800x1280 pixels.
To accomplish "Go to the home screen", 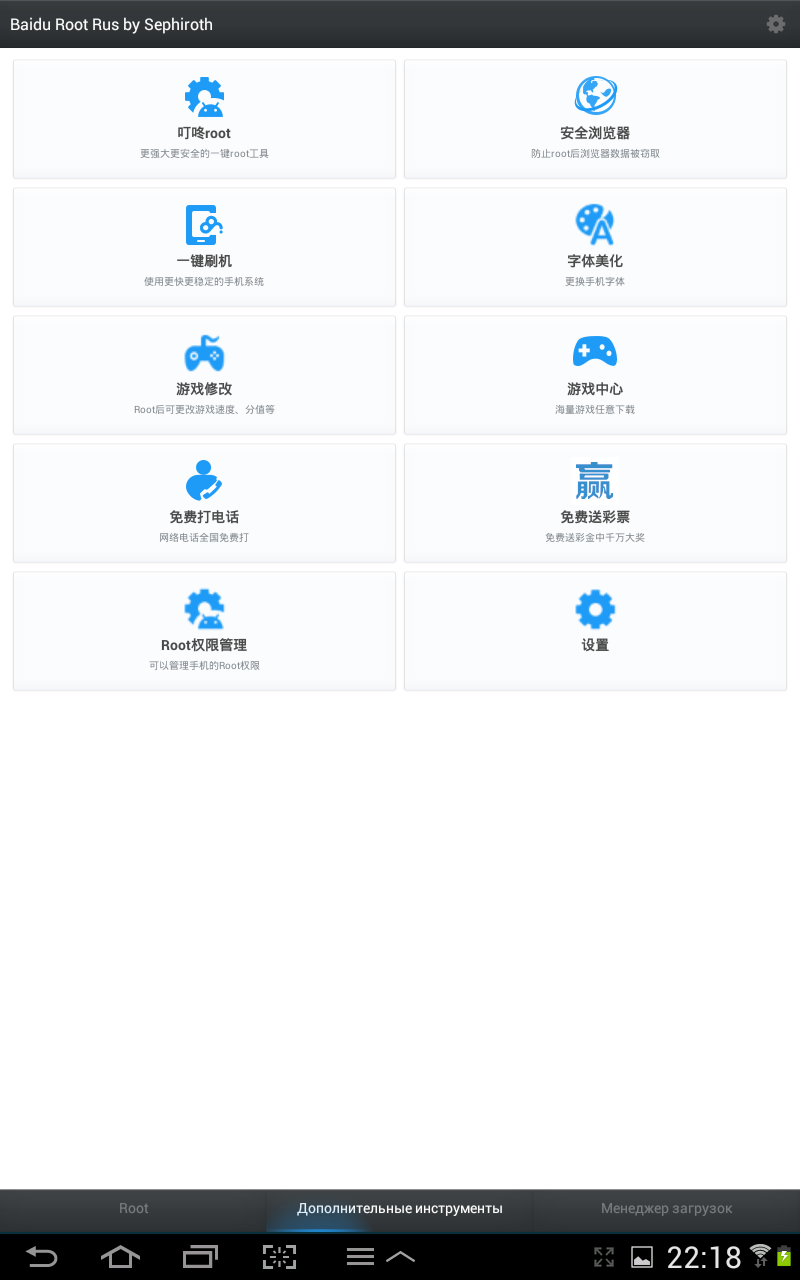I will [120, 1257].
